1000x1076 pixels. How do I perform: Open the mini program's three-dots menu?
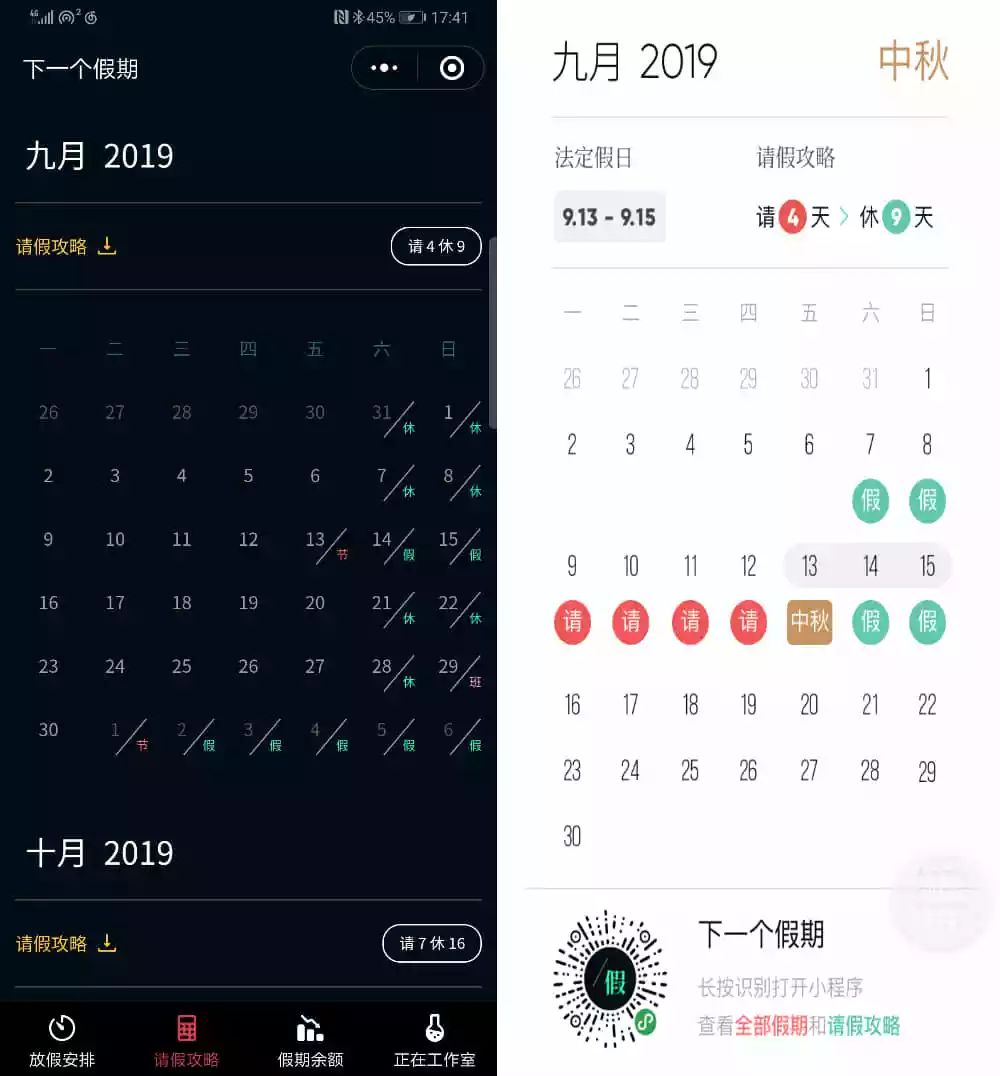click(385, 68)
